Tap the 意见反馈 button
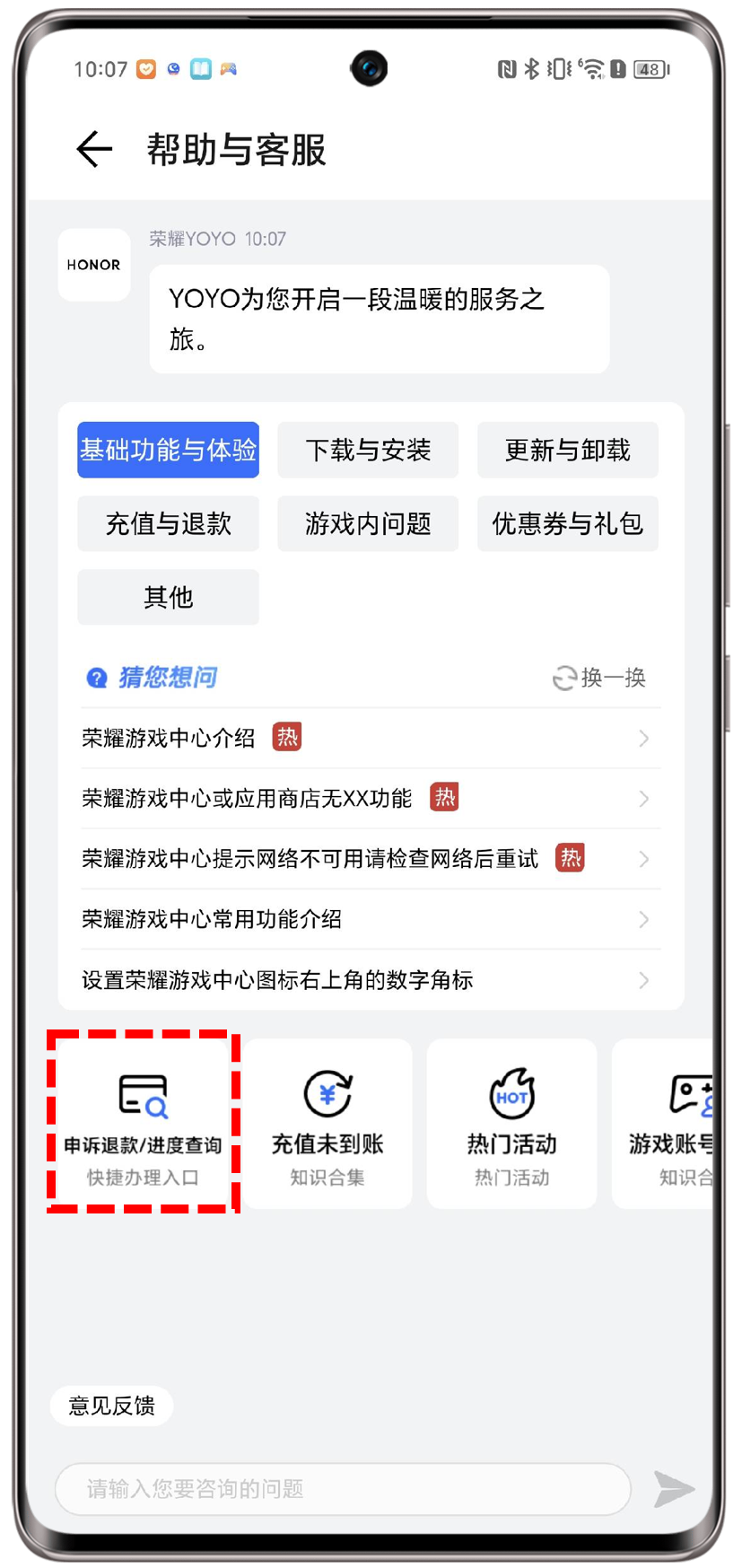The width and height of the screenshot is (742, 1568). click(x=112, y=1406)
